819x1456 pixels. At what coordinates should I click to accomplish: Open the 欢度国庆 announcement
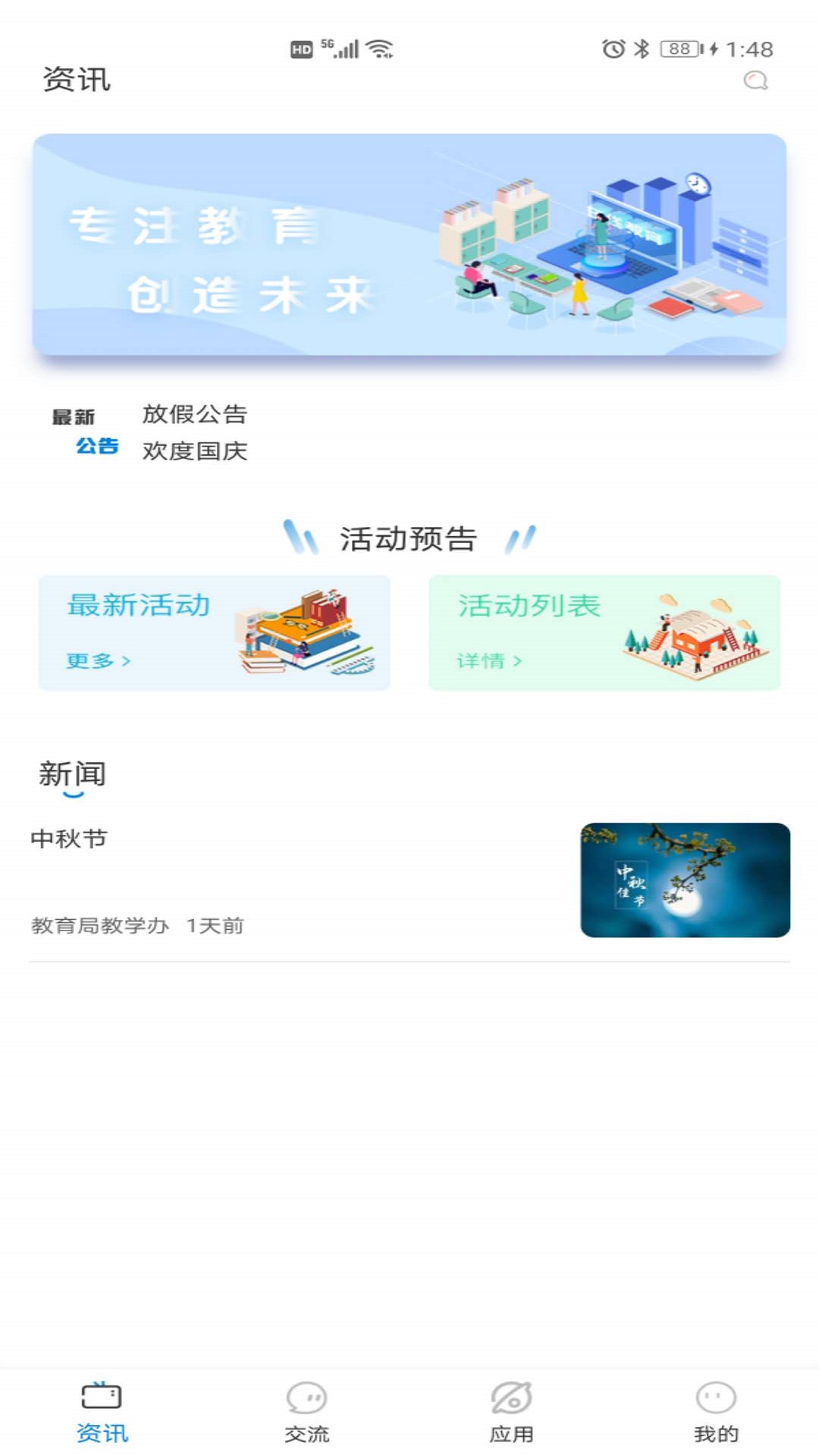point(196,451)
